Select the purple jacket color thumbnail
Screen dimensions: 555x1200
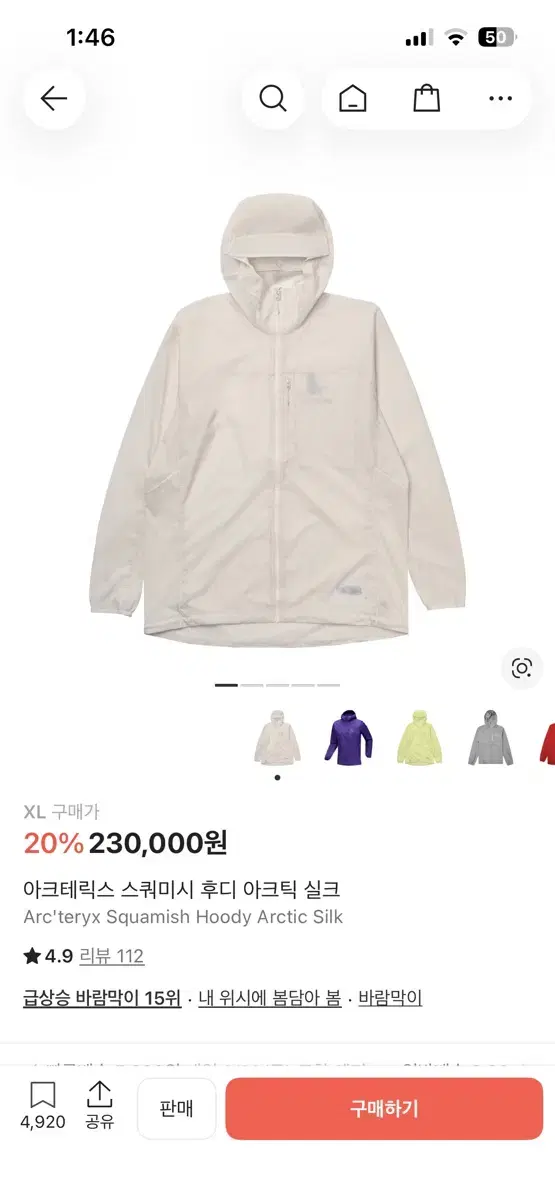tap(349, 738)
